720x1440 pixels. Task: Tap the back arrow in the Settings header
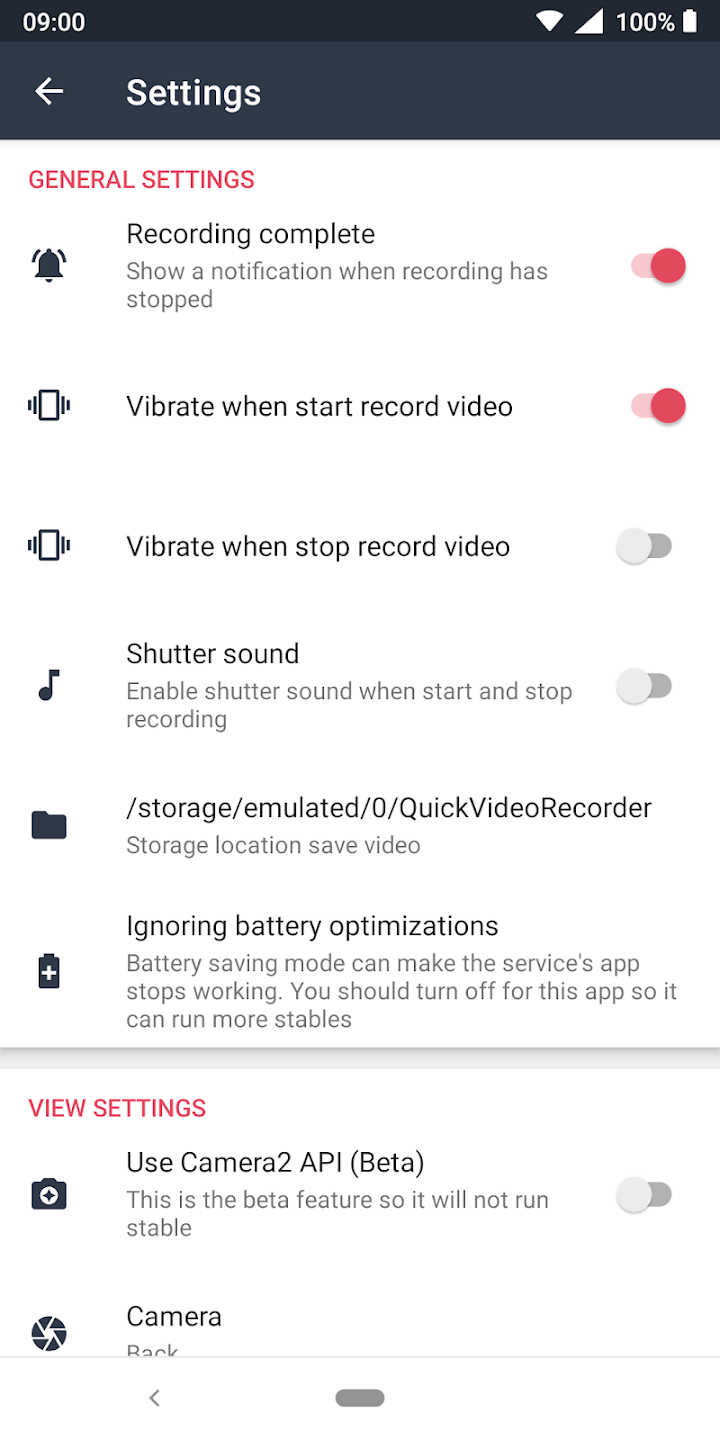48,91
